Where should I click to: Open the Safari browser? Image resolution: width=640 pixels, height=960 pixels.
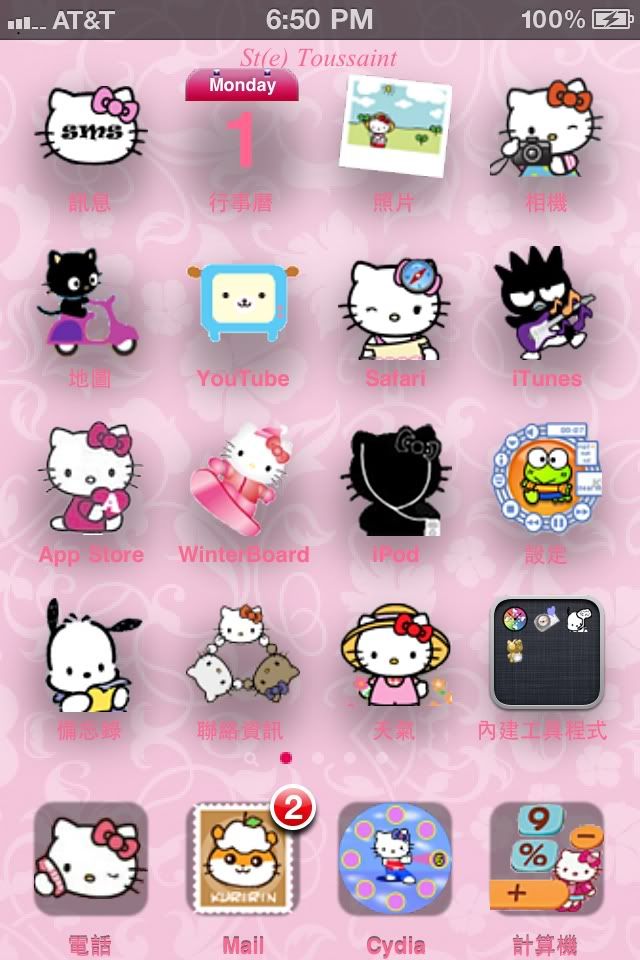395,303
